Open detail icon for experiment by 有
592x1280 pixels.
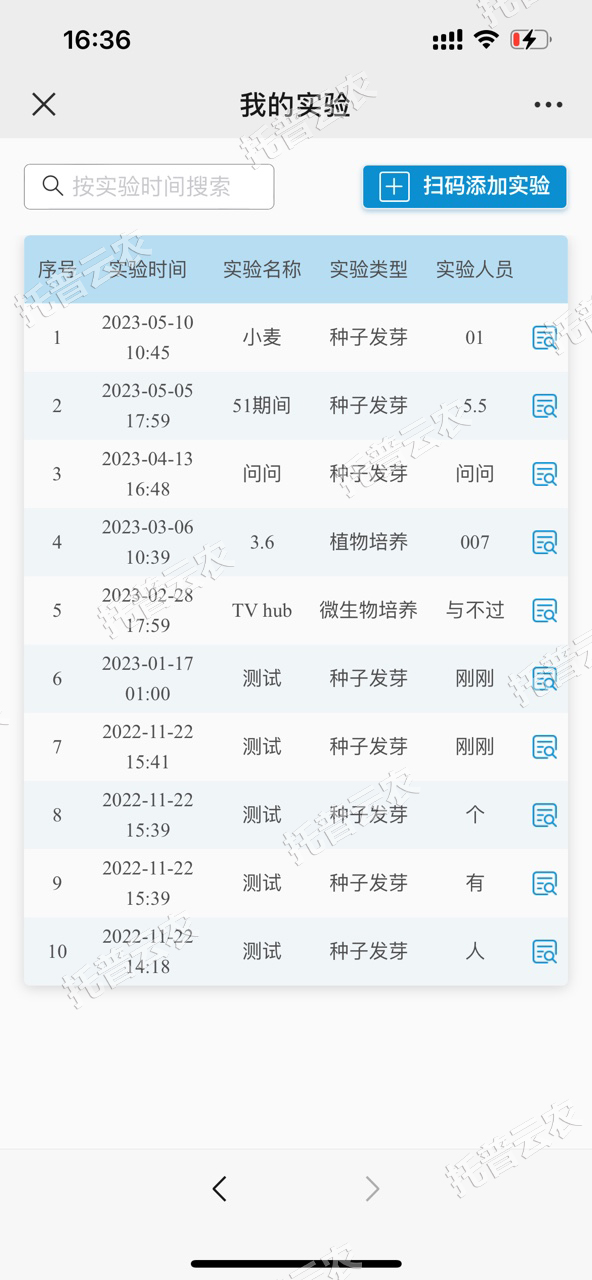(544, 883)
